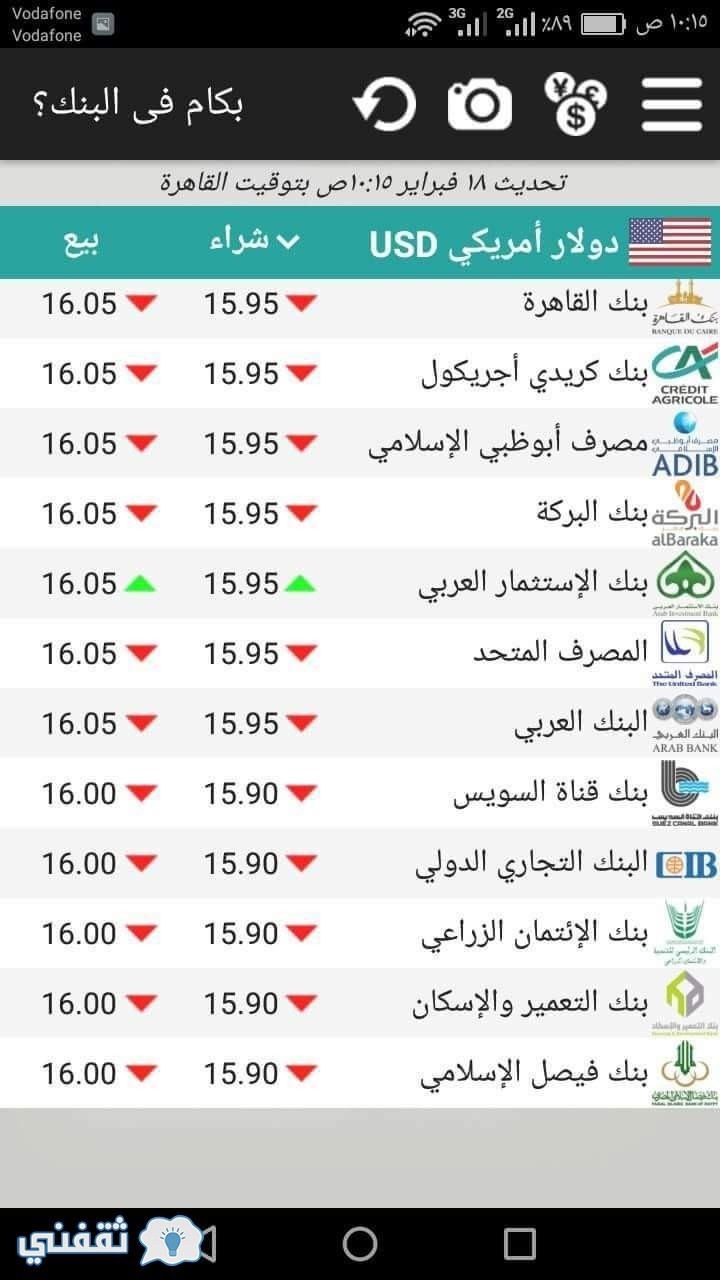Open the المصرف المتحد row
This screenshot has height=1280, width=720.
click(360, 653)
